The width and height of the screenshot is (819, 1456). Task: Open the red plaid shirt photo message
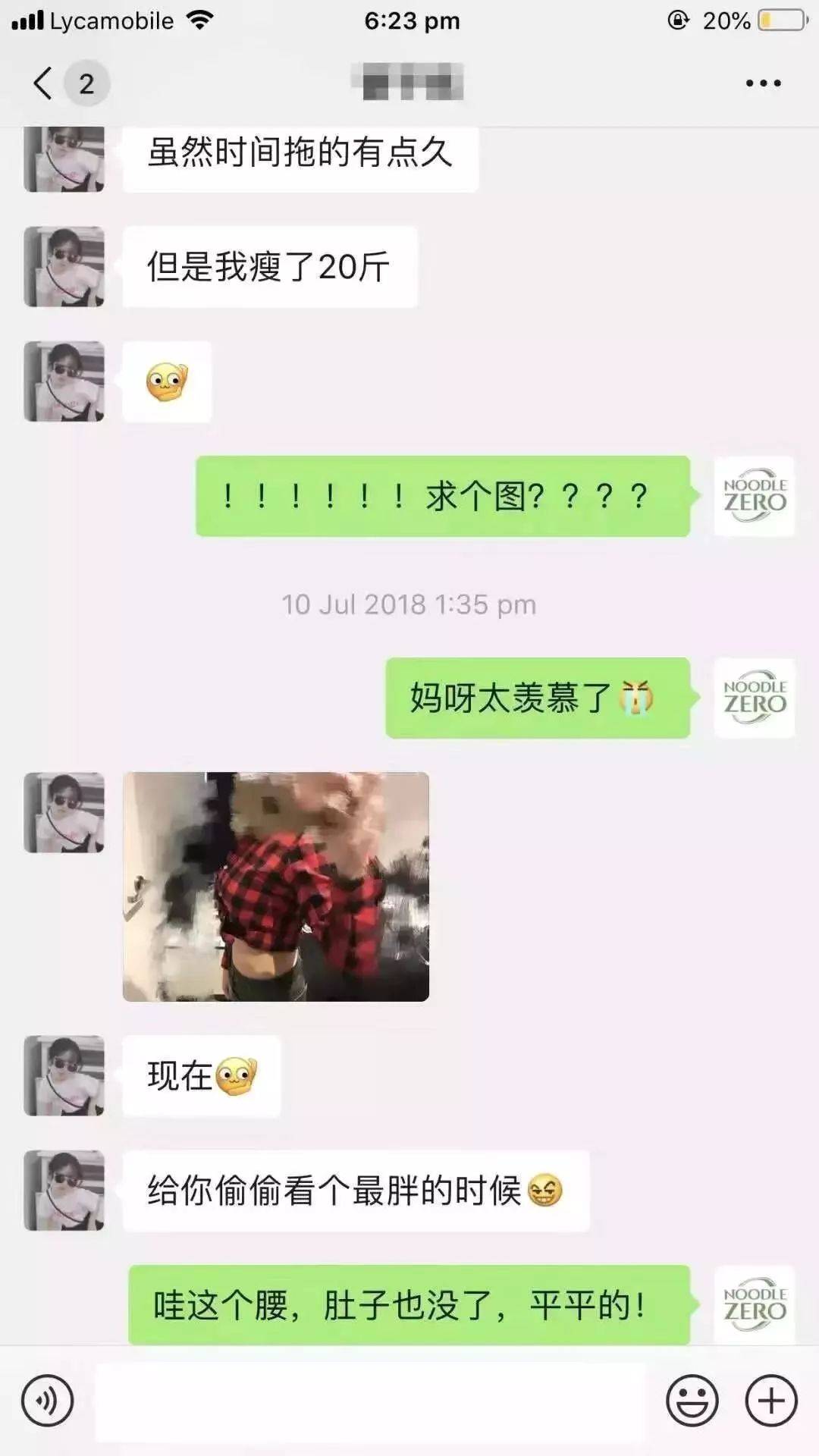276,886
